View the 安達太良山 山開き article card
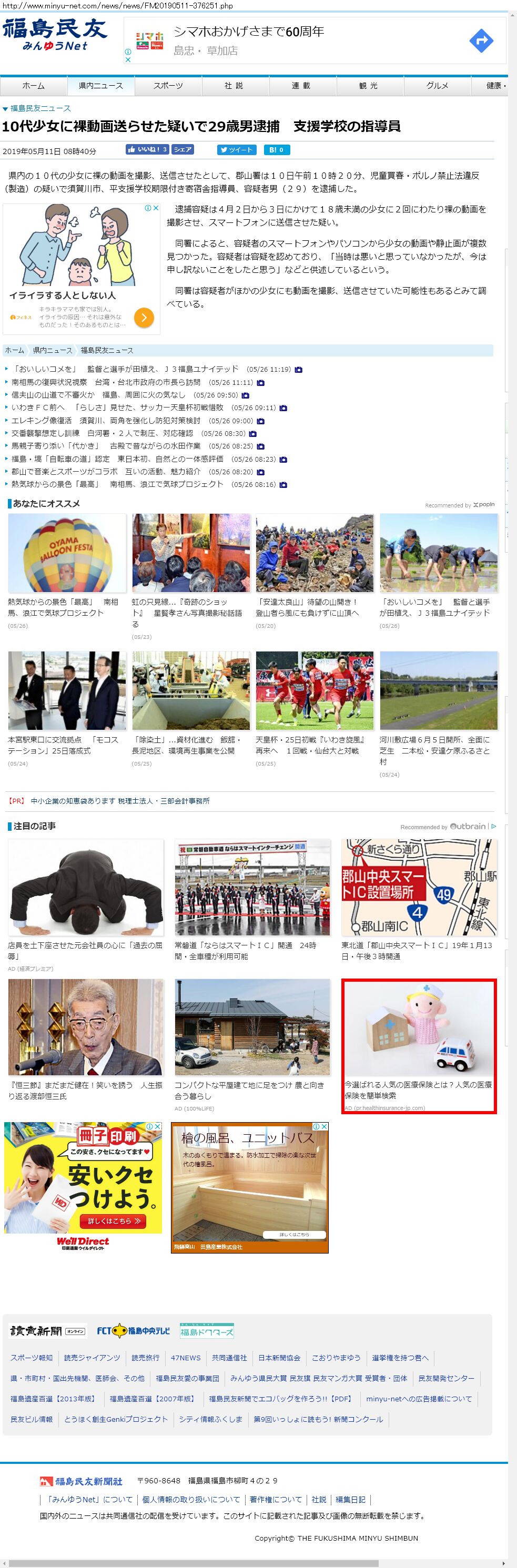This screenshot has height=1568, width=517. [x=314, y=553]
